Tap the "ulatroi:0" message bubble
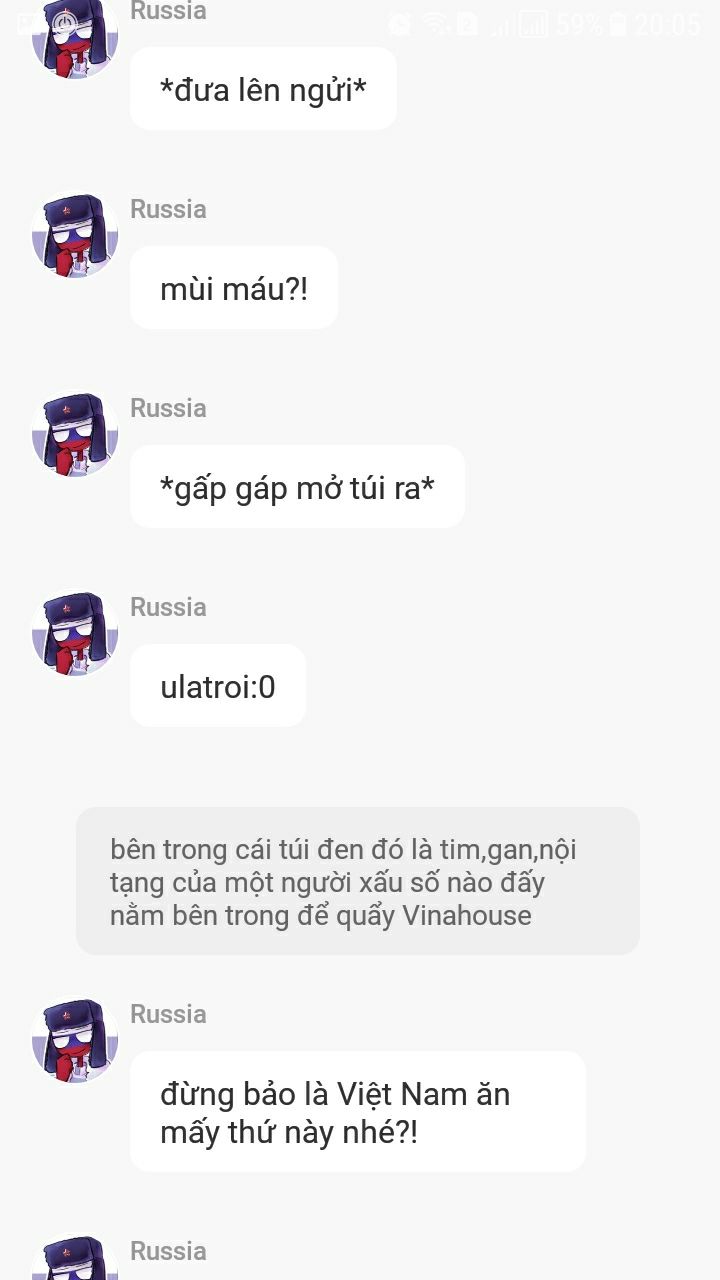 click(218, 686)
